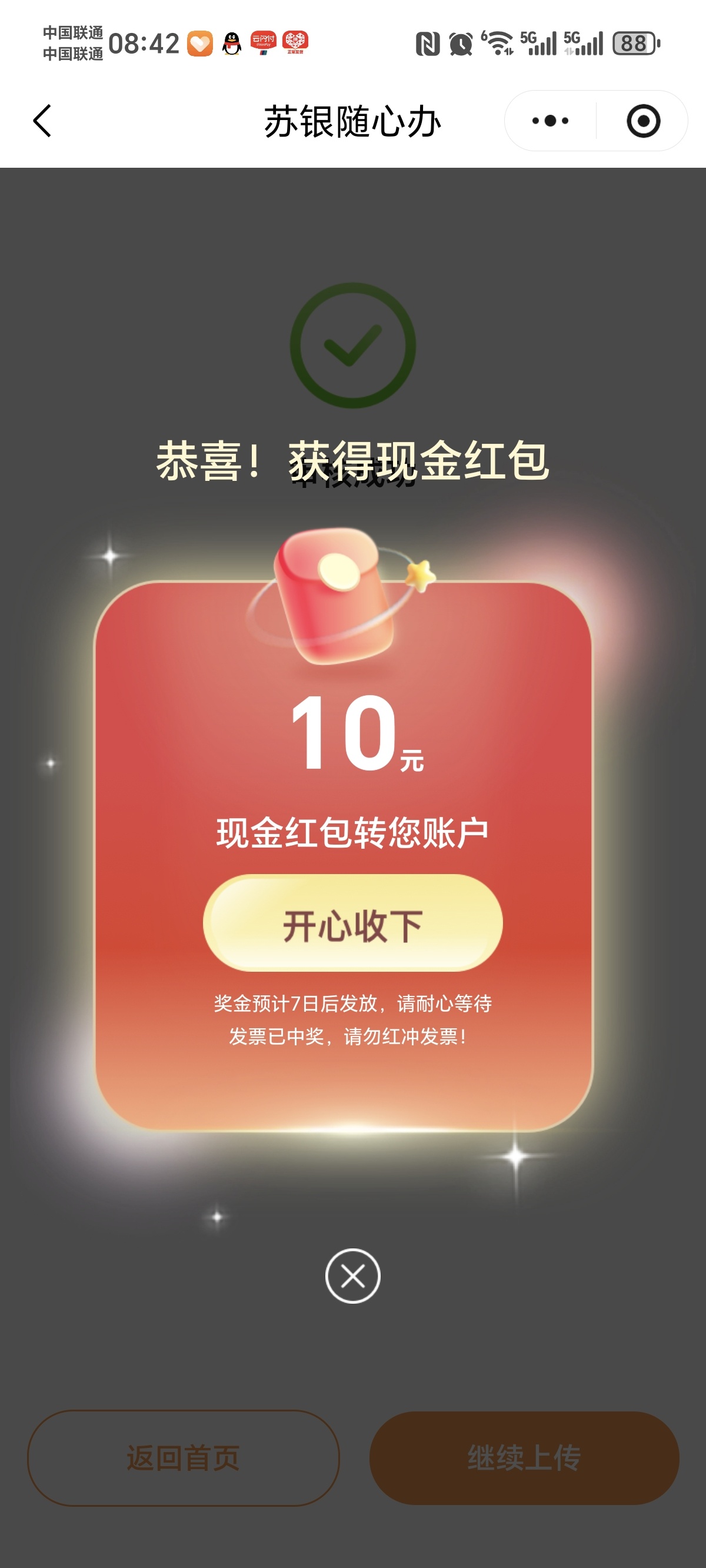Tap the 开心收下 button

click(x=352, y=923)
